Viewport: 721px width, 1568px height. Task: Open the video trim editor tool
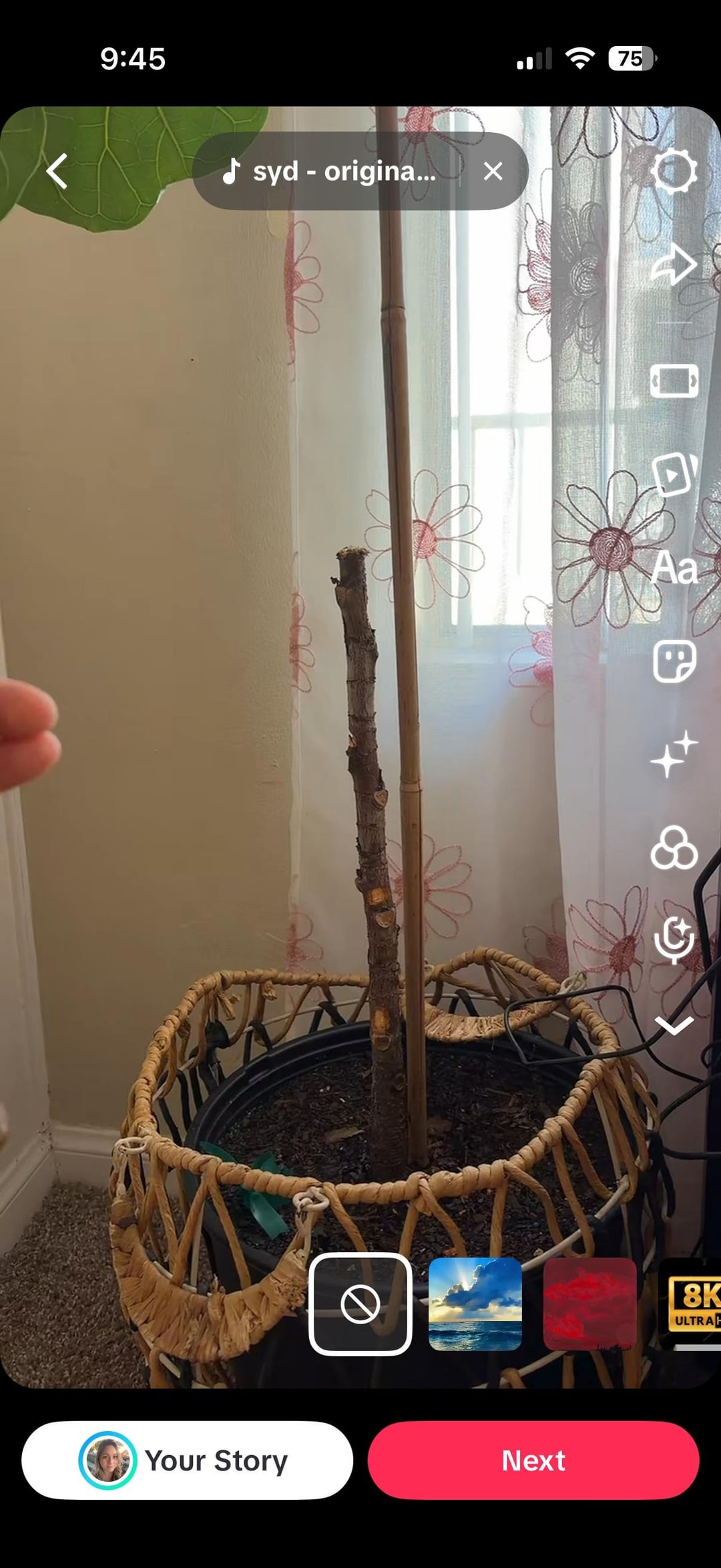click(x=674, y=381)
